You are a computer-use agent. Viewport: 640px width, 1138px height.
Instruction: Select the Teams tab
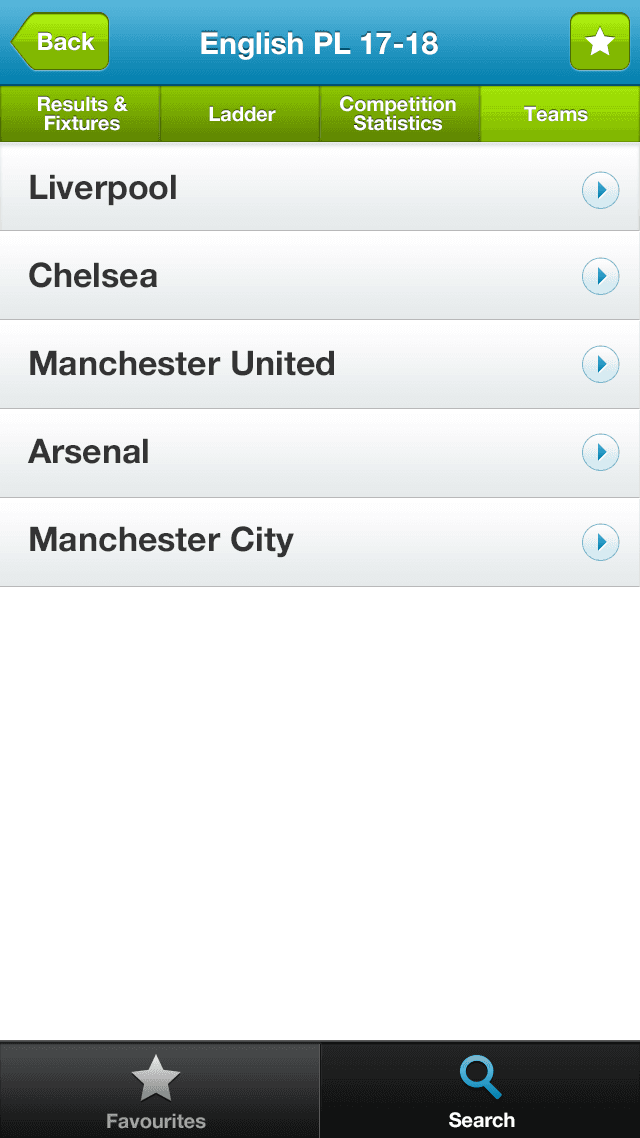556,114
